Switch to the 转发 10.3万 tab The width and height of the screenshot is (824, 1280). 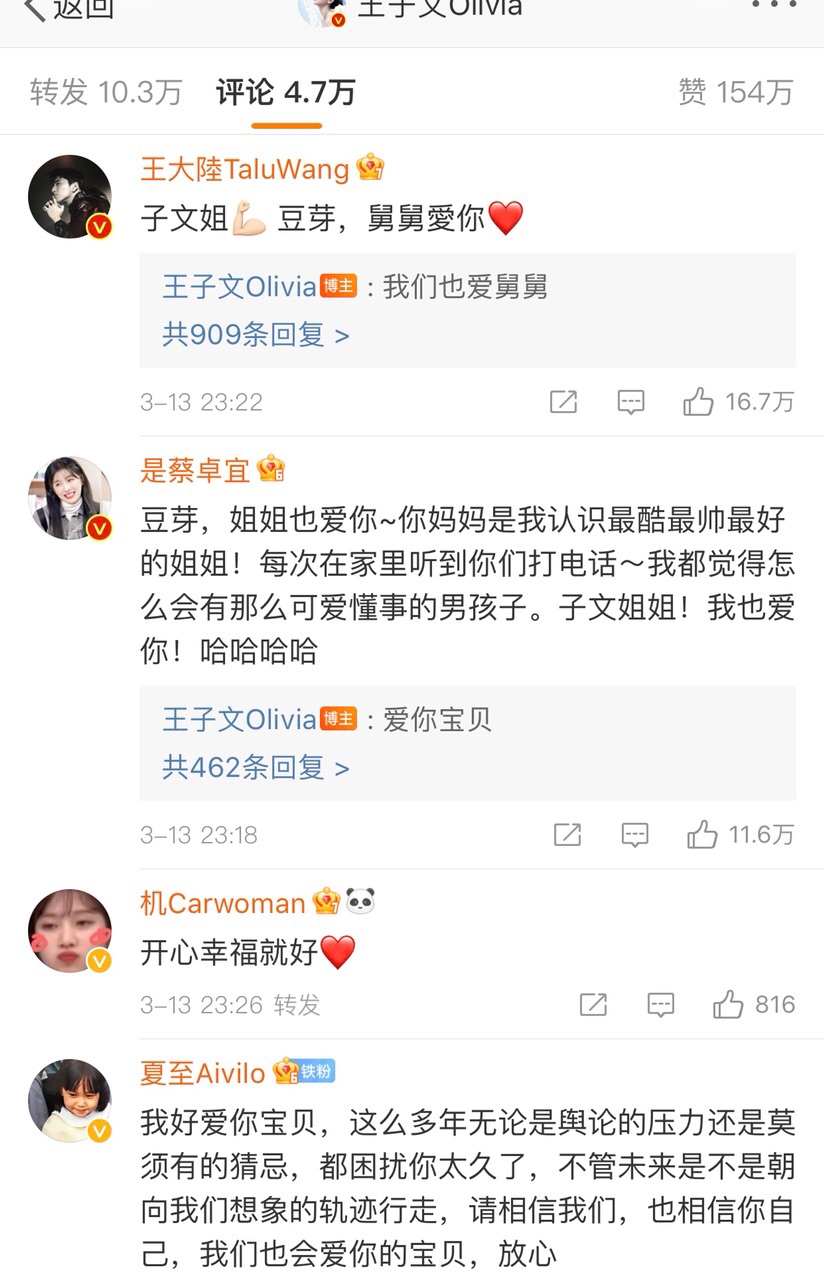(x=105, y=93)
